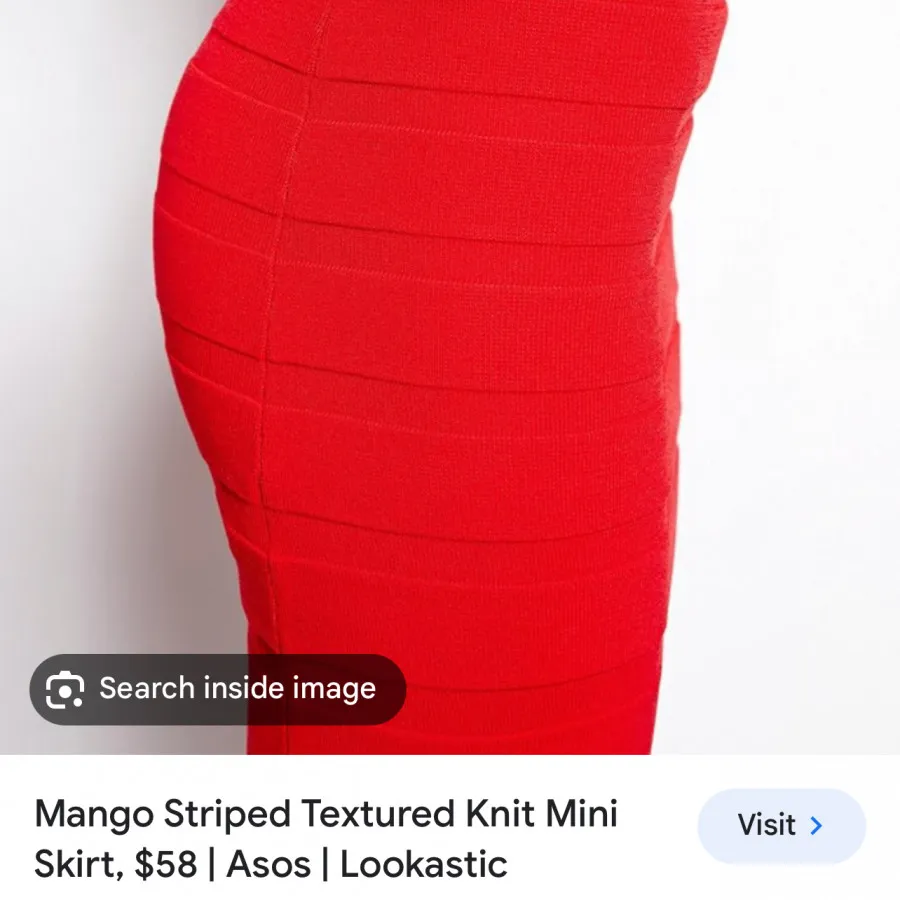Tap Search inside image button
The image size is (900, 900).
(217, 689)
